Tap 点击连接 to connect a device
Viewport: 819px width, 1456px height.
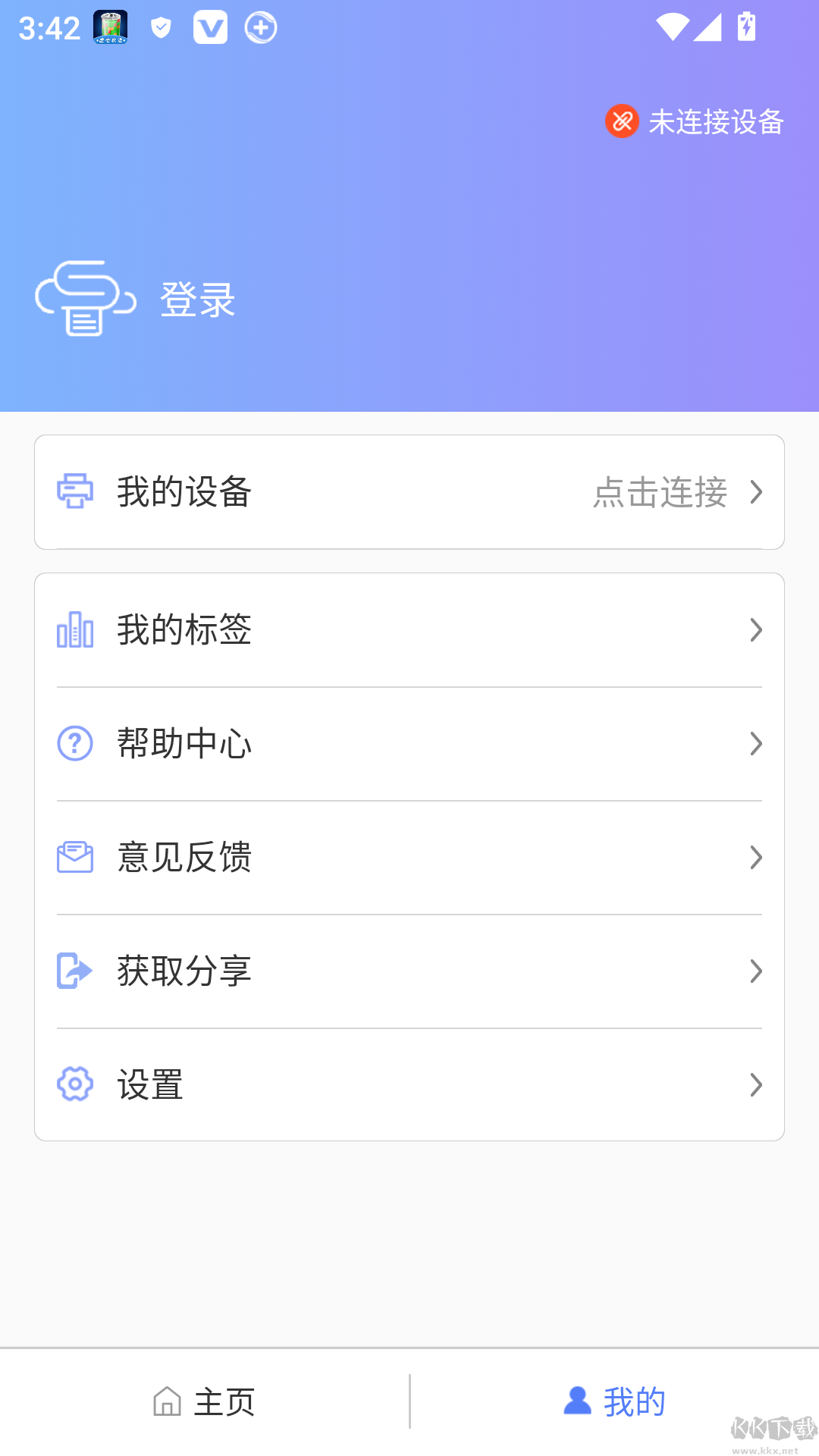tap(660, 491)
